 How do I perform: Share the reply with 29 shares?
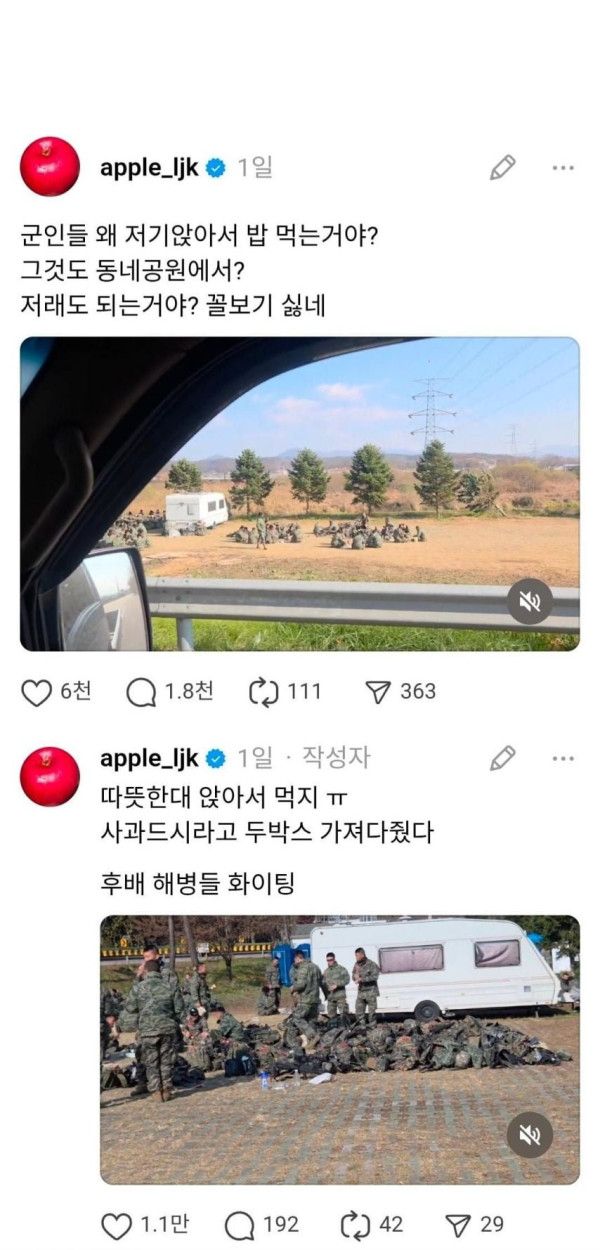458,1224
